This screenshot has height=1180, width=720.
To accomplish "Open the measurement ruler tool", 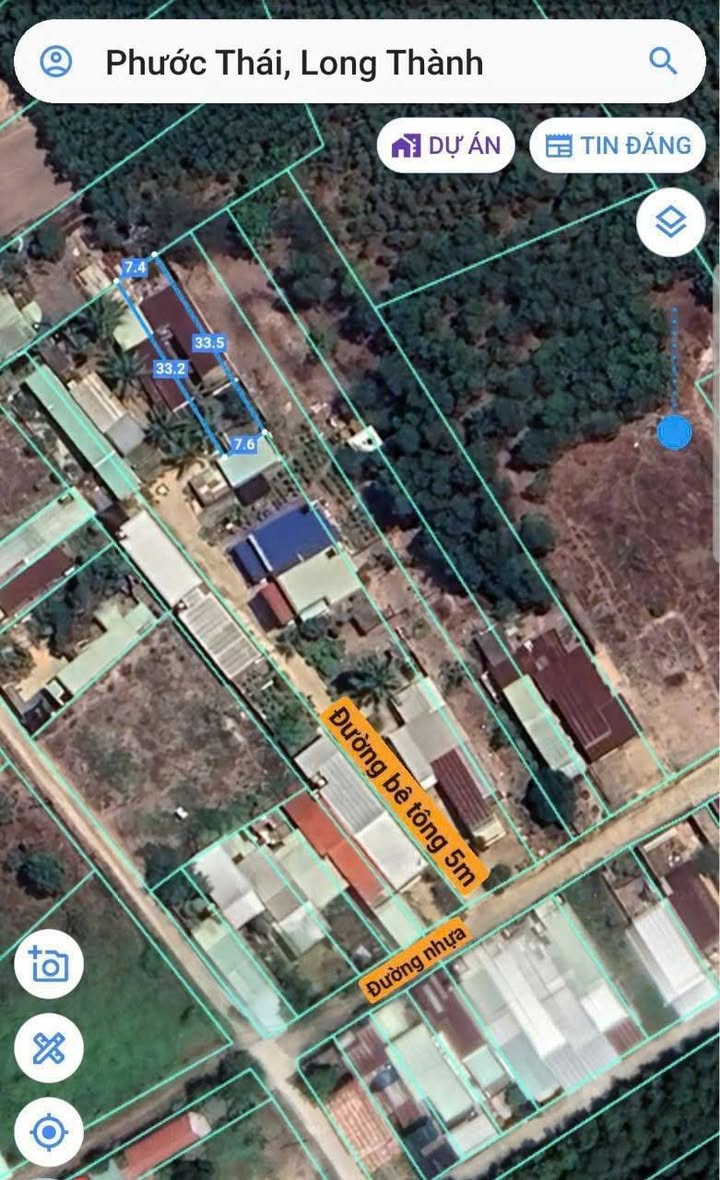I will [48, 1049].
